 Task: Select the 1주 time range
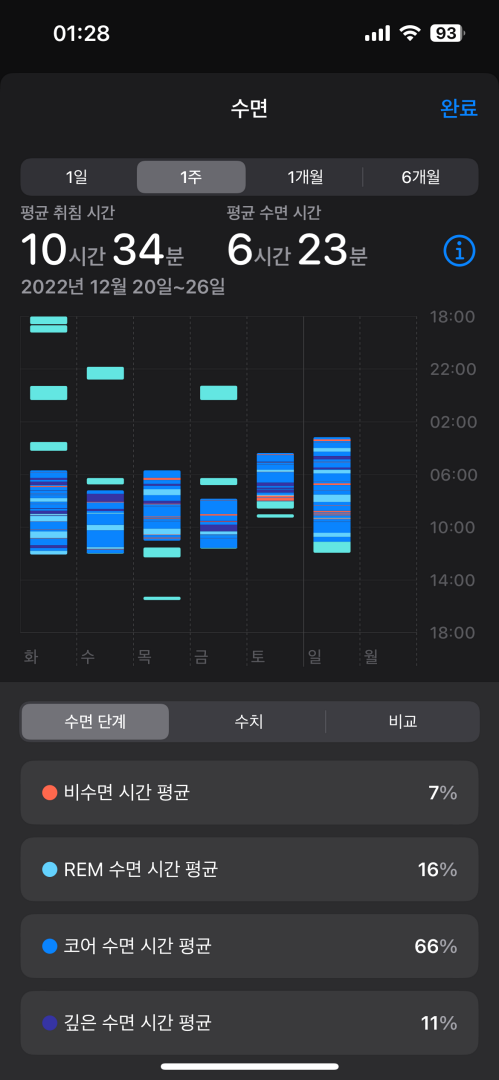tap(191, 177)
